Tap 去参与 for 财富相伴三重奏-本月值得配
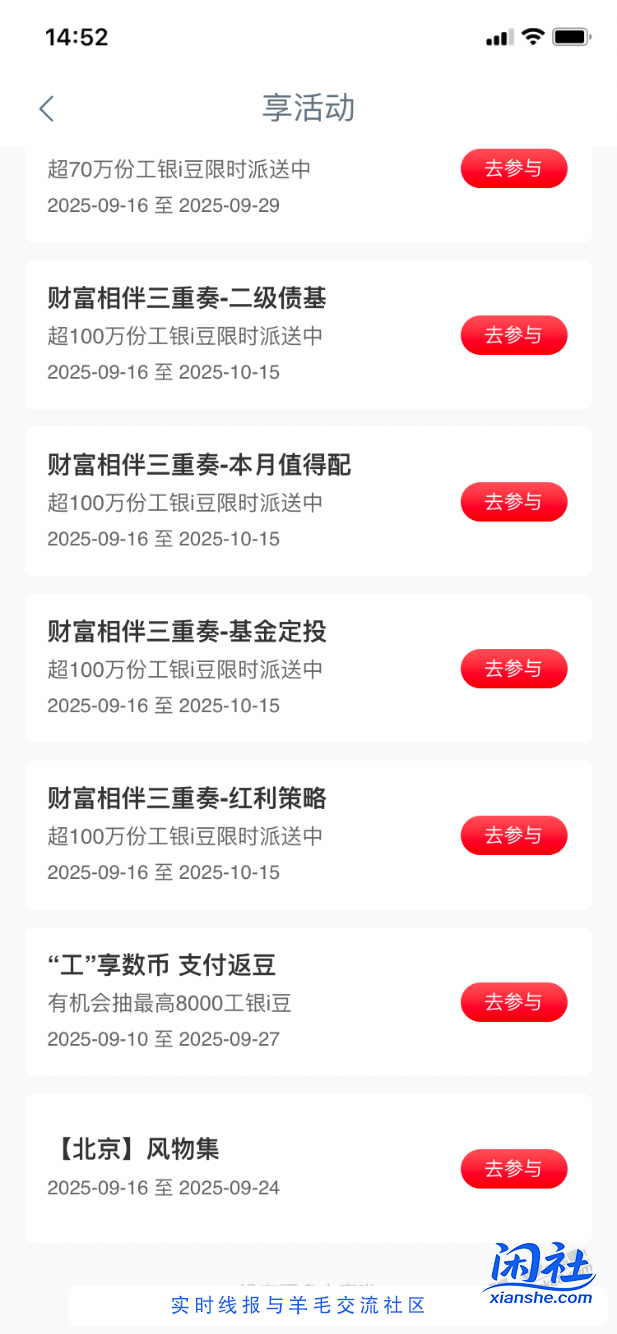Image resolution: width=617 pixels, height=1334 pixels. (x=513, y=502)
